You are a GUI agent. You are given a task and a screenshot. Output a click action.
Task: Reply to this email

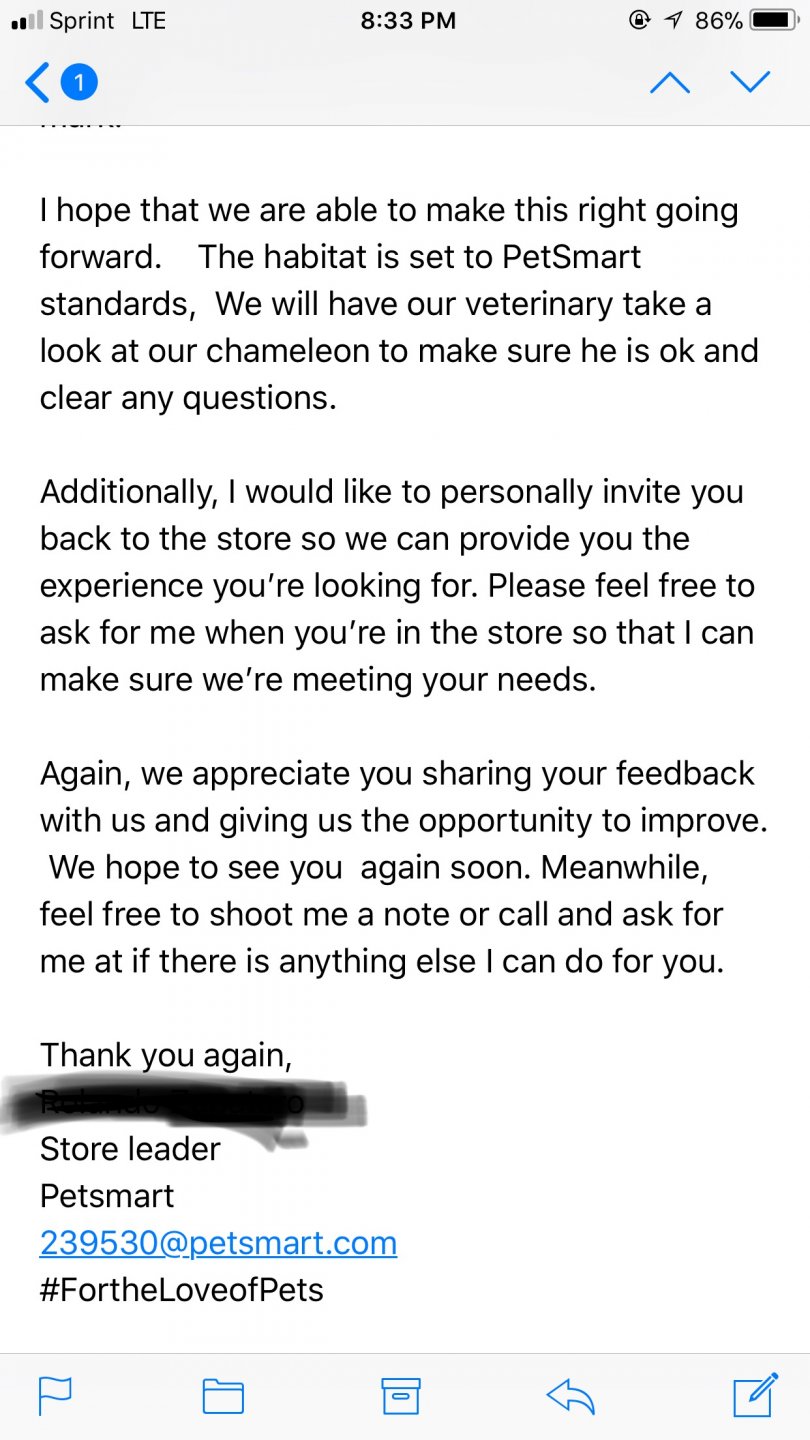pyautogui.click(x=571, y=1395)
